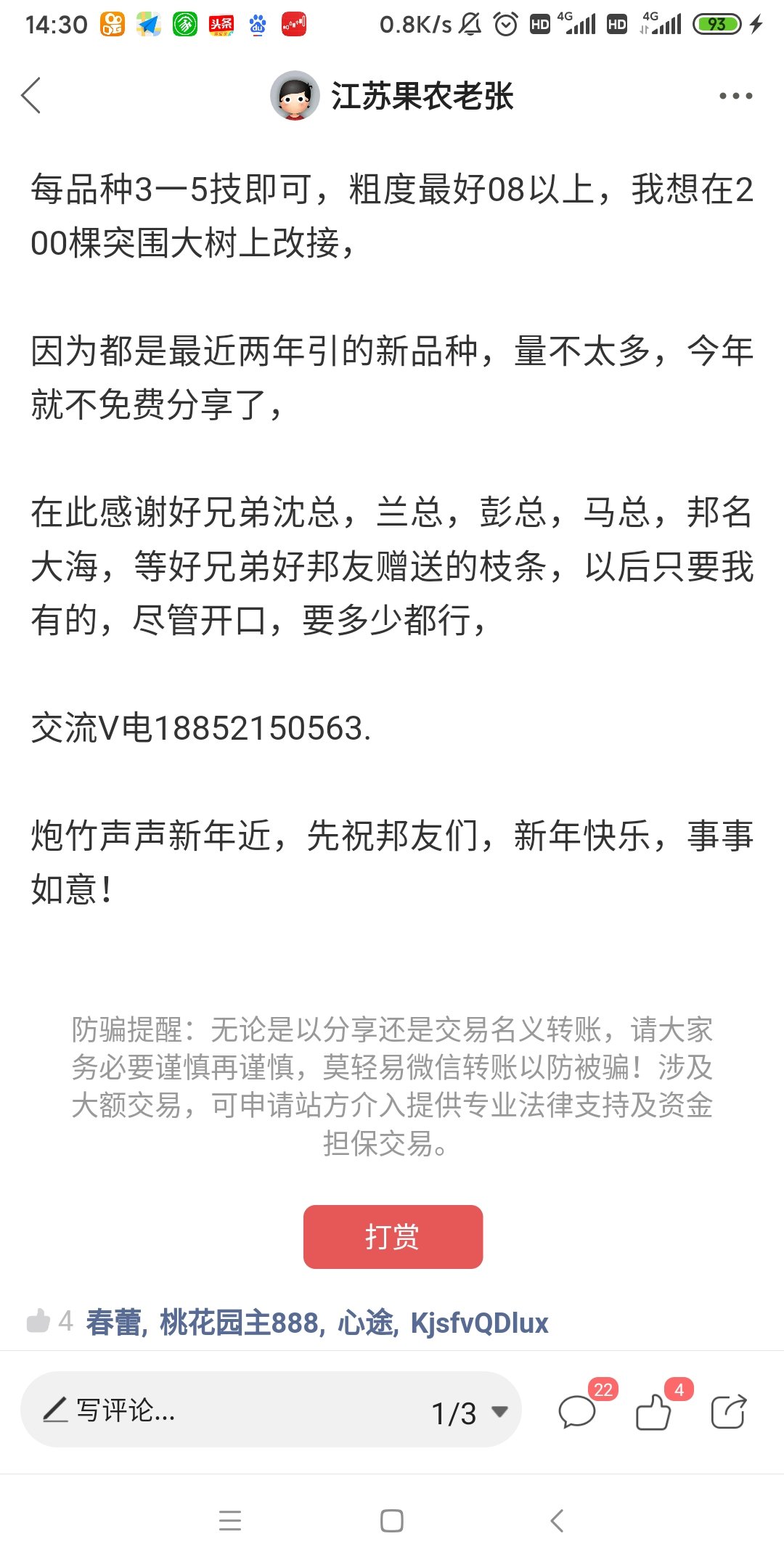Open liker 春蕾's profile
The height and width of the screenshot is (1568, 784).
coord(114,1323)
